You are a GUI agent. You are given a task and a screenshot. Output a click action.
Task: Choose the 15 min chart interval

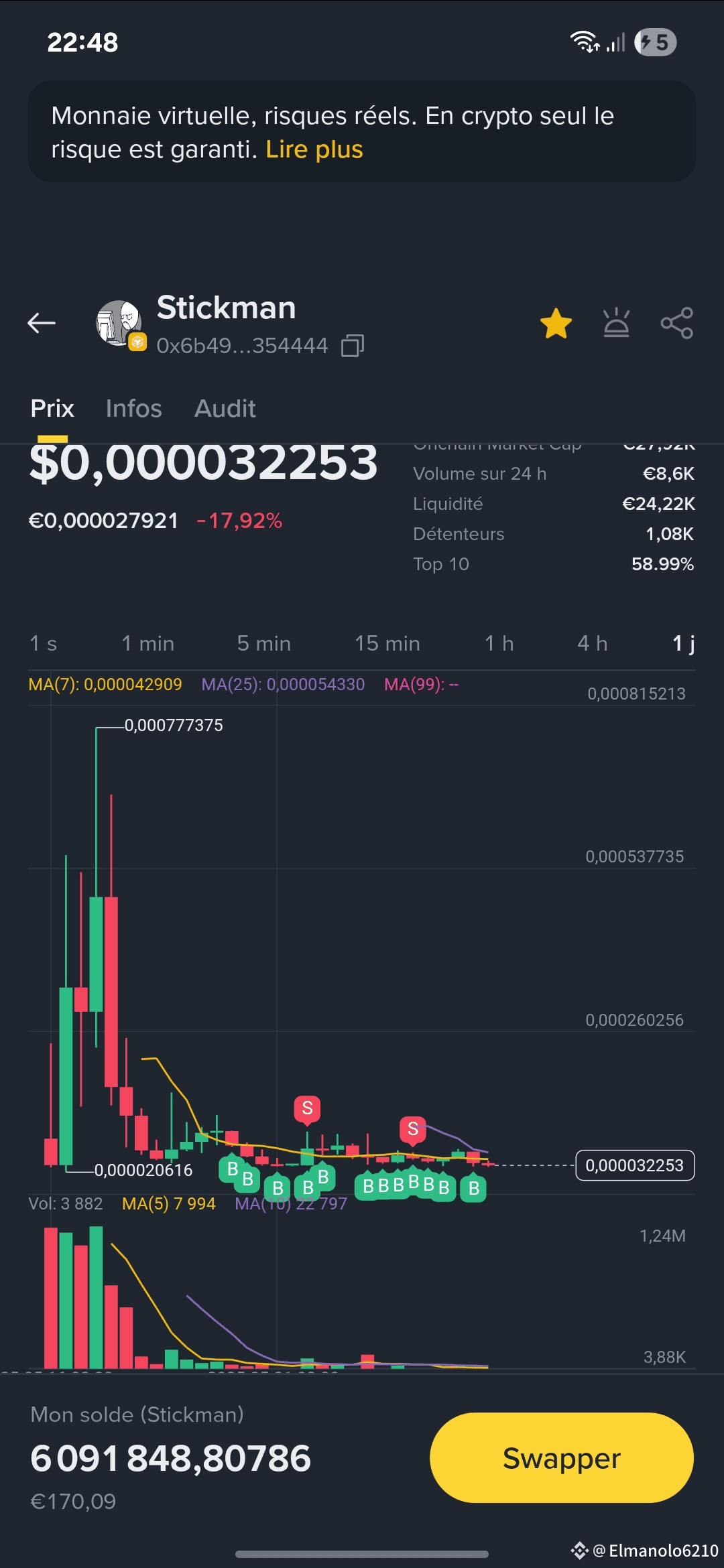tap(387, 644)
